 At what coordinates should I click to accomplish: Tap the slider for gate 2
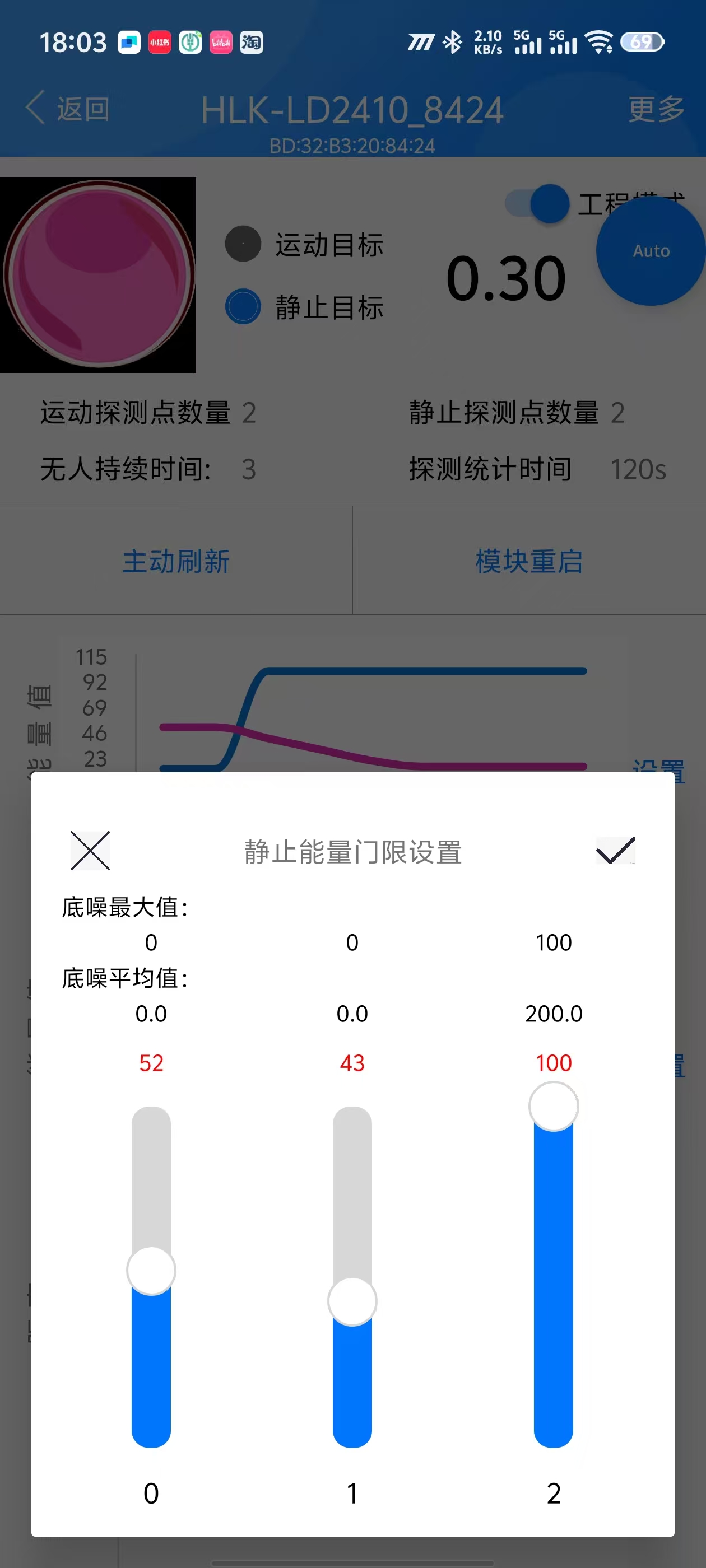click(553, 1106)
